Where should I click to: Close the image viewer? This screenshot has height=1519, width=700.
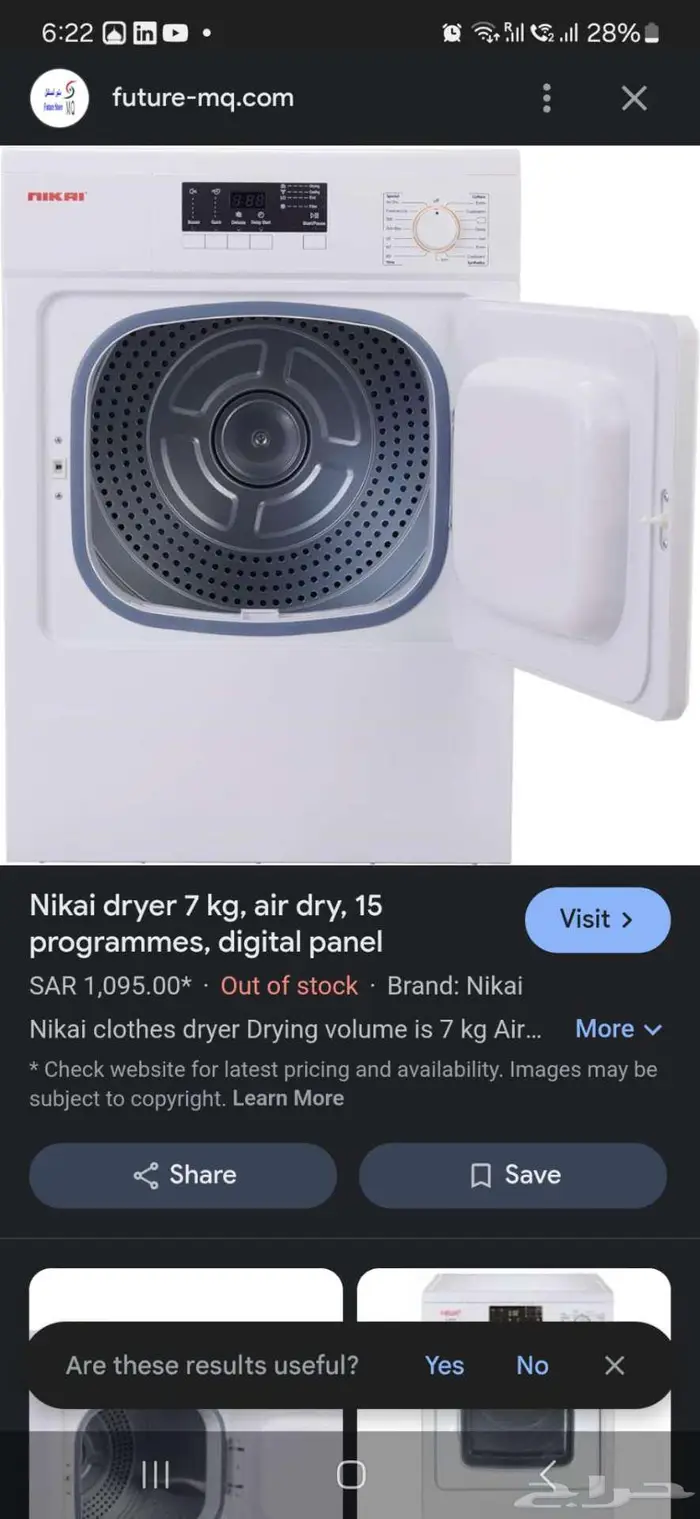click(x=634, y=98)
